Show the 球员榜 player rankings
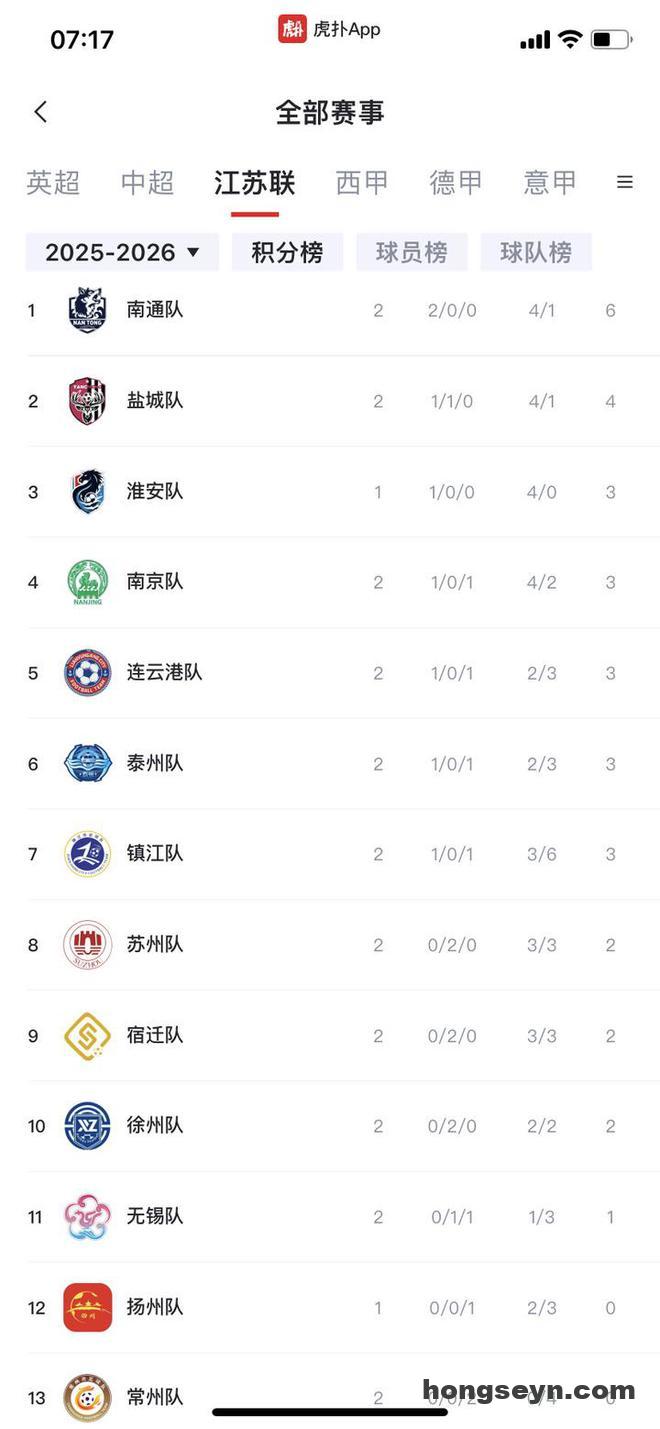660x1429 pixels. 411,252
